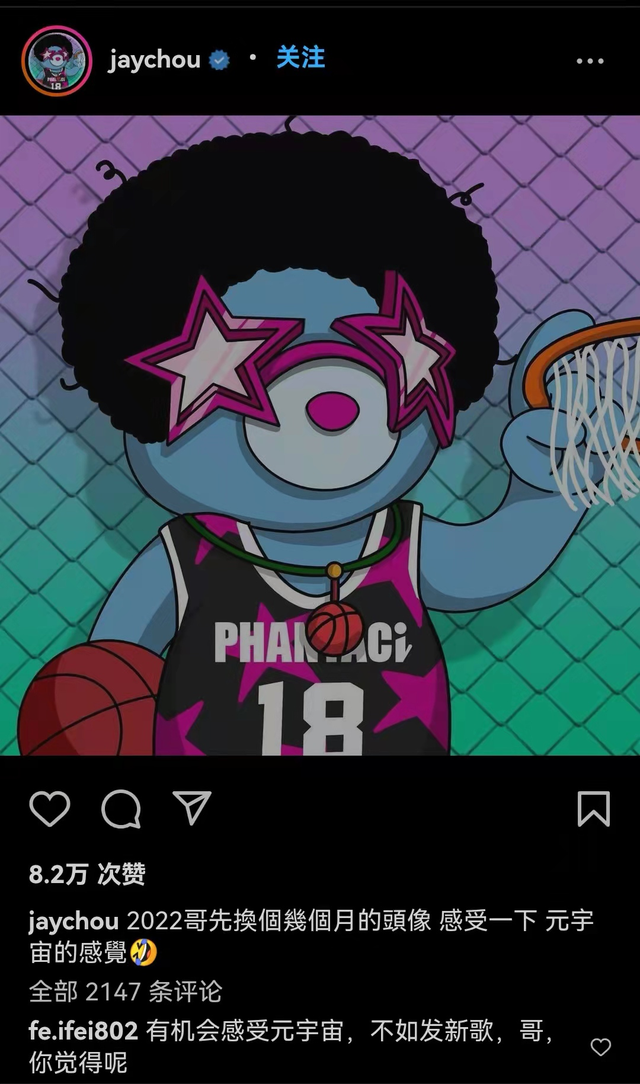Open the jaychou username in the caption
This screenshot has height=1084, width=640.
(x=74, y=922)
